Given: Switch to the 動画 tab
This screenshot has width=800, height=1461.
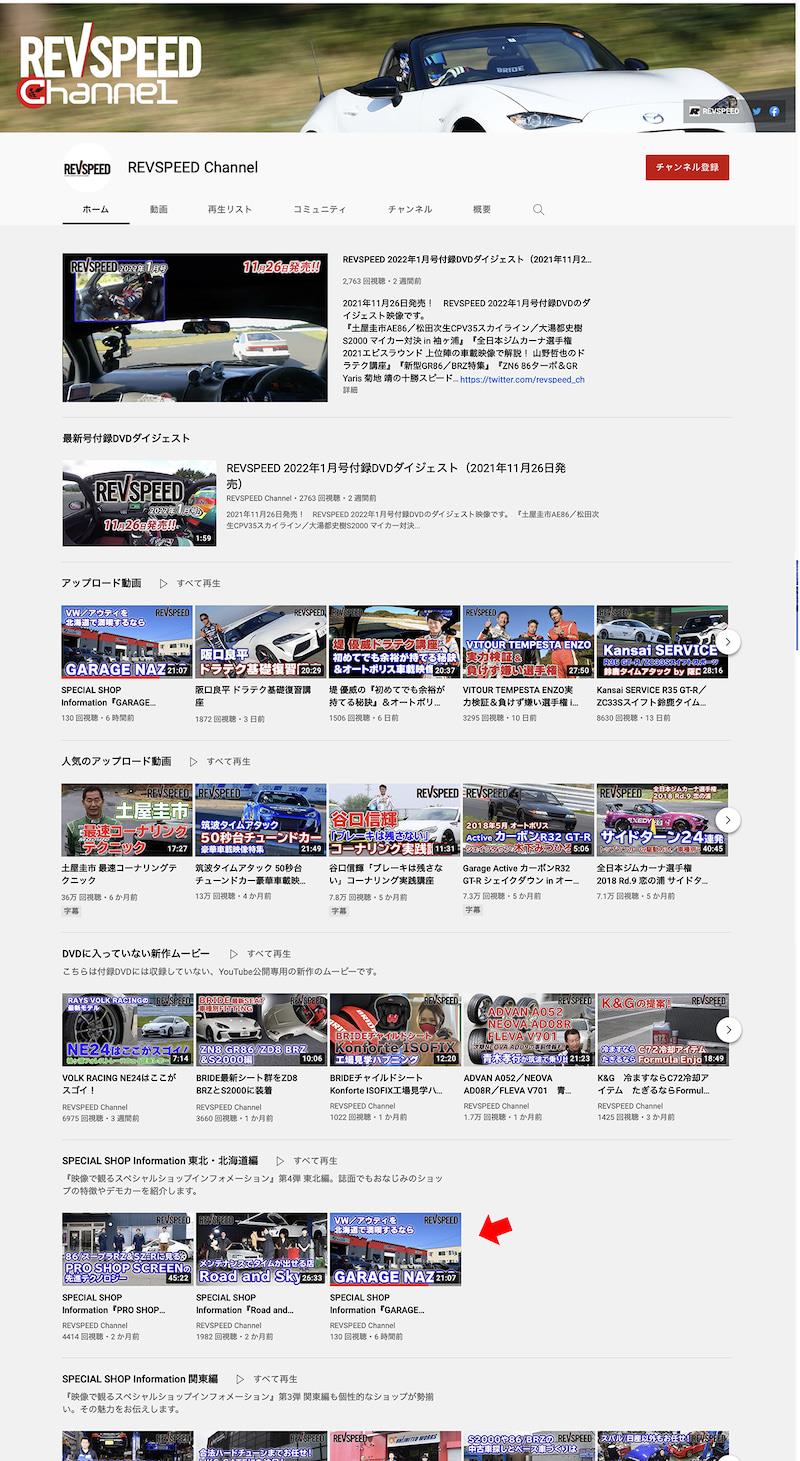Looking at the screenshot, I should tap(159, 209).
